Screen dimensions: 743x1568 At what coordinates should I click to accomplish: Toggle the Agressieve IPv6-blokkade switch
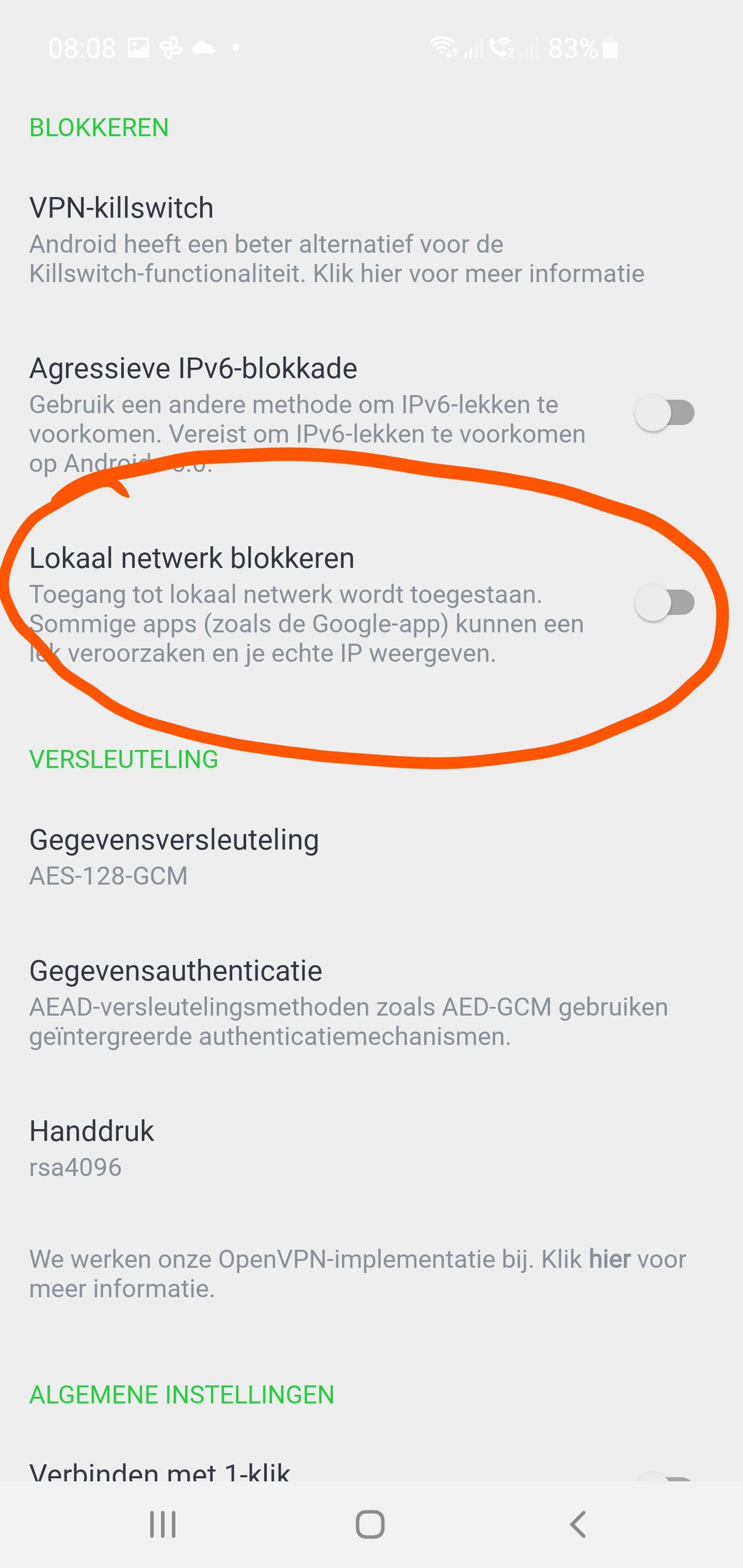click(665, 413)
